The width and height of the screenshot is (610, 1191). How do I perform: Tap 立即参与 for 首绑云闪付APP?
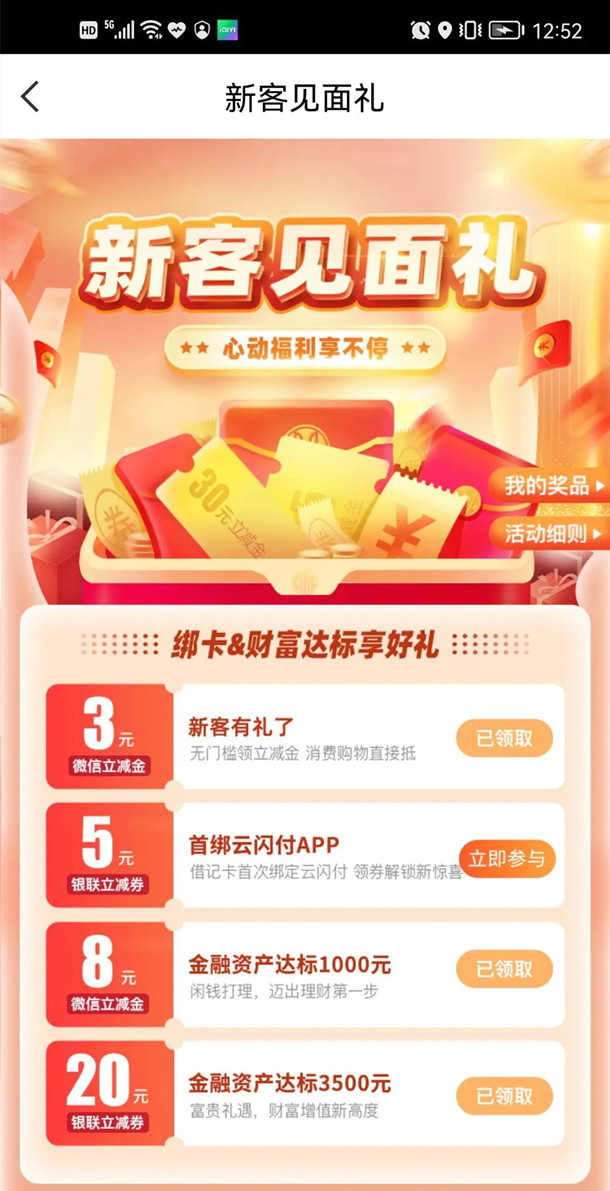click(507, 859)
